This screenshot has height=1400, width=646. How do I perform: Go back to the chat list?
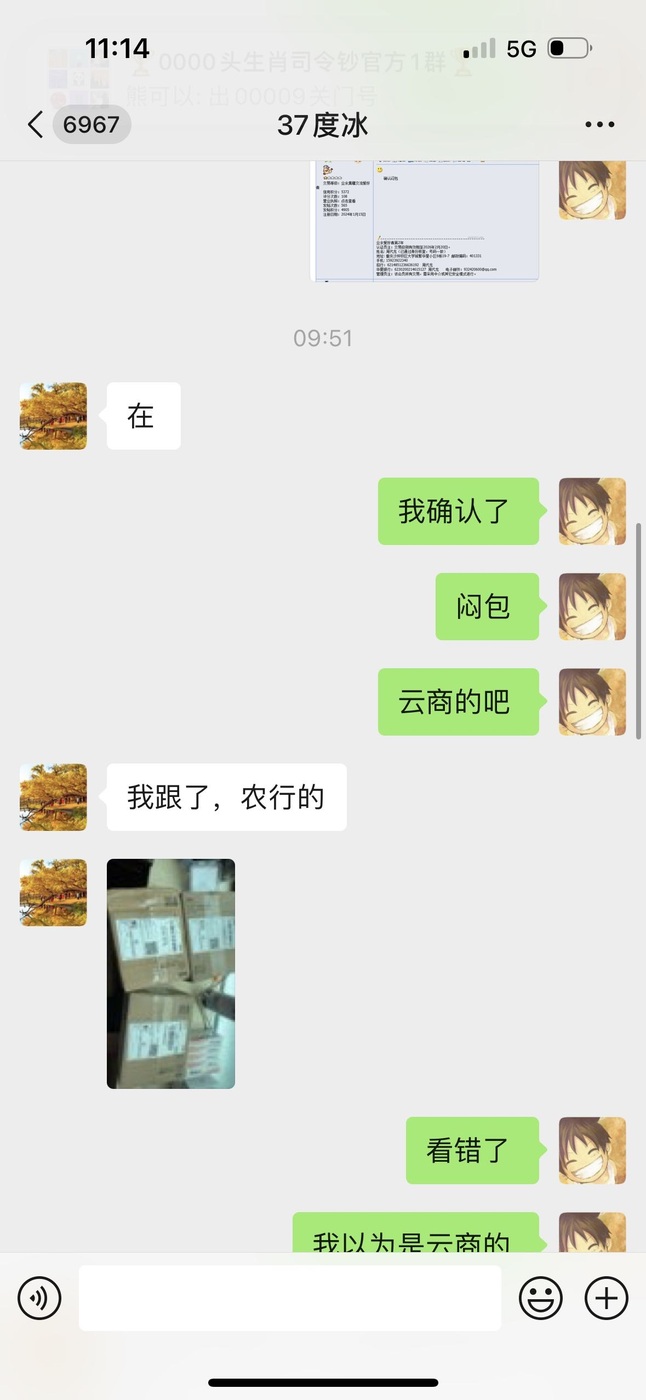click(x=35, y=125)
